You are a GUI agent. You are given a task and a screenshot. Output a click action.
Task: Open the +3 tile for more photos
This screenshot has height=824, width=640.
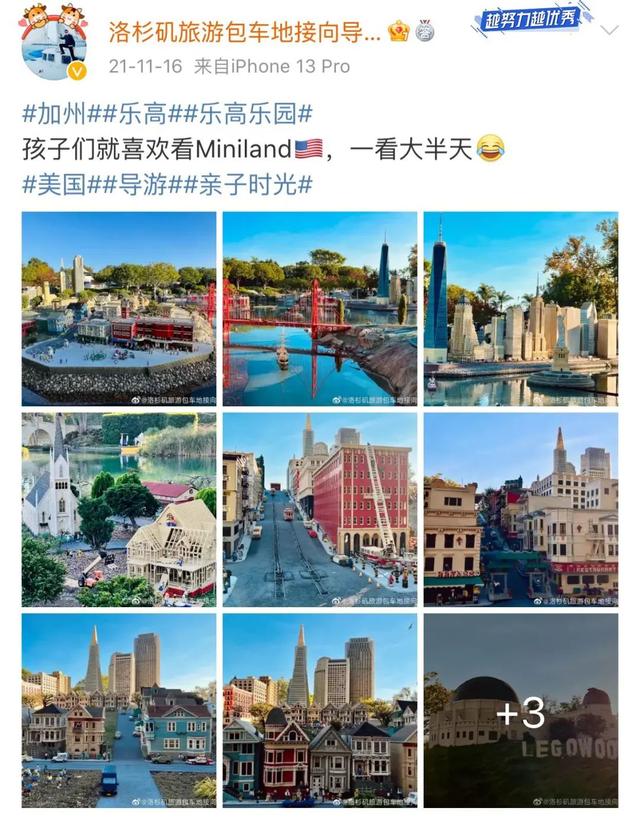520,710
